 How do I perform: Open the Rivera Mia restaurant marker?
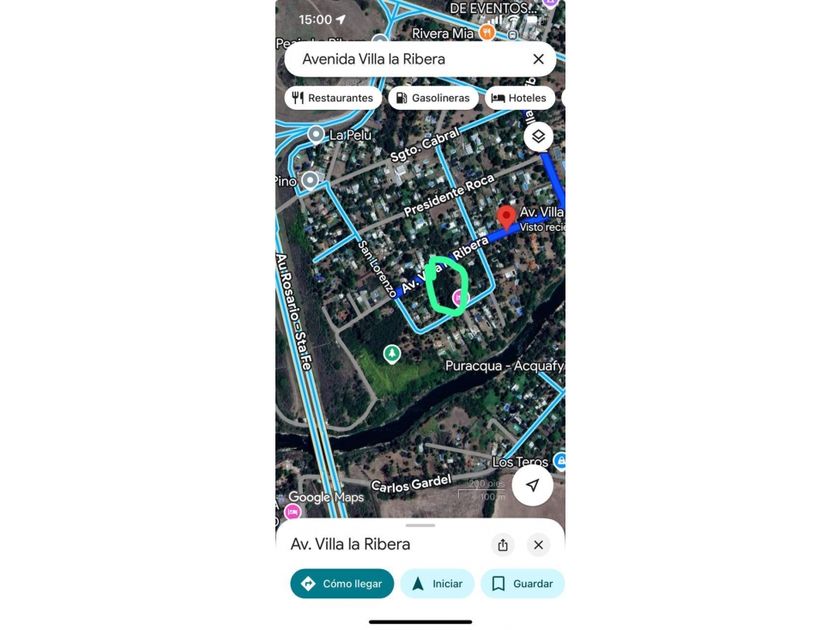tap(486, 33)
